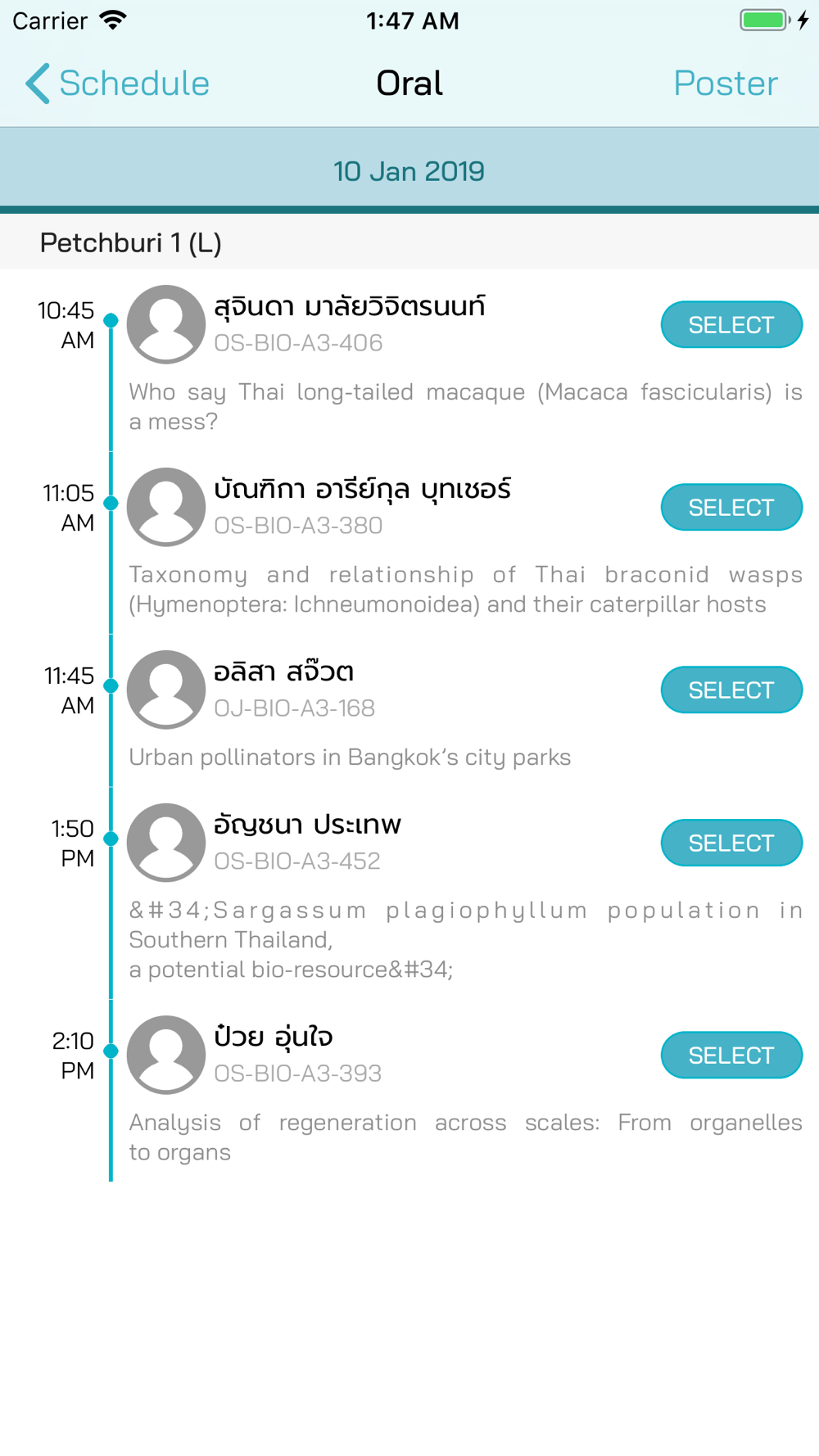Select talk OS-BIO-A3-380
The width and height of the screenshot is (819, 1456).
click(x=731, y=508)
